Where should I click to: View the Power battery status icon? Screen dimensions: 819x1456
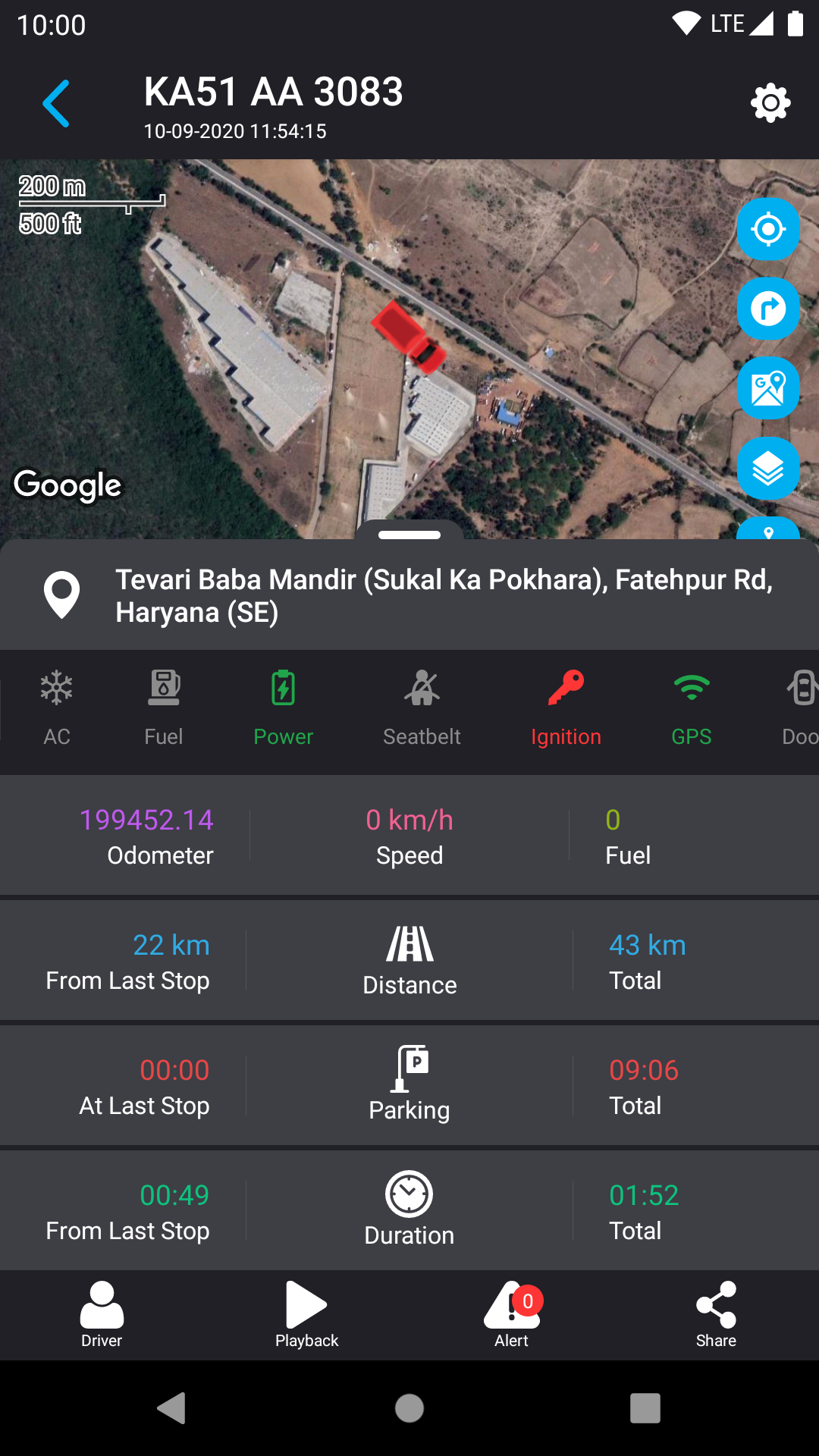tap(283, 705)
